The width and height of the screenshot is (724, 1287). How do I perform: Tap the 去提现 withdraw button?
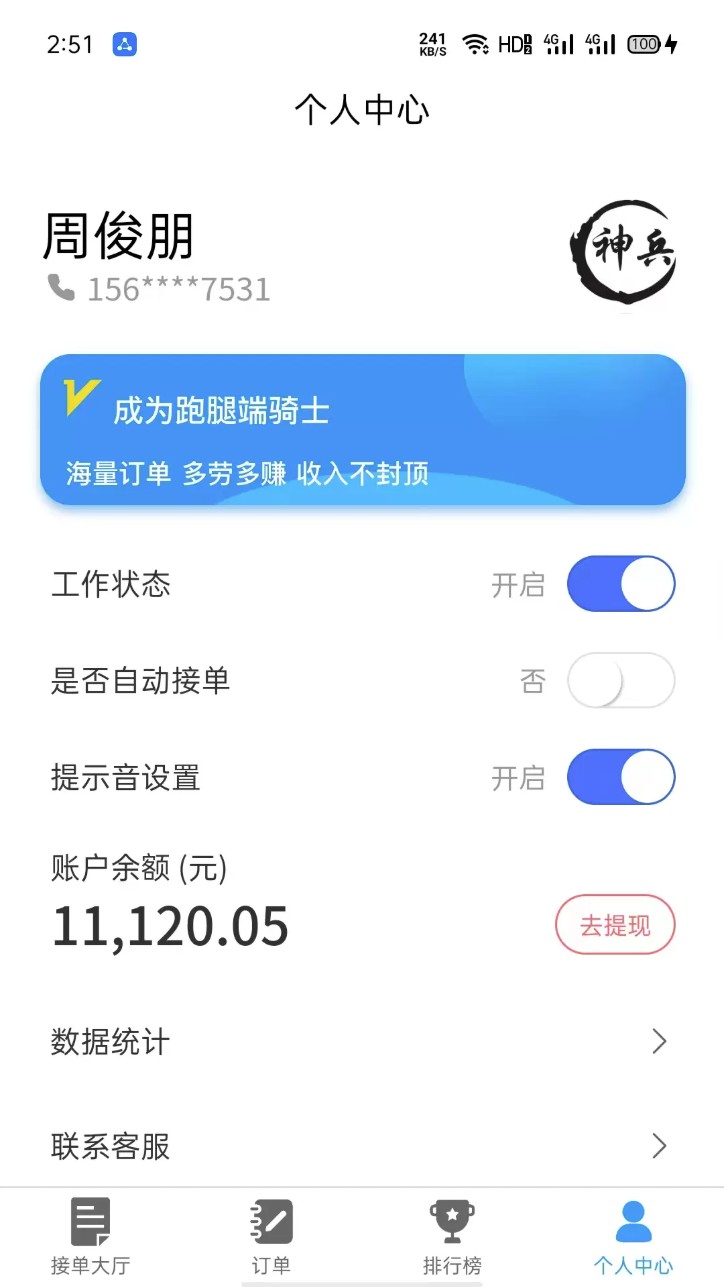coord(615,925)
